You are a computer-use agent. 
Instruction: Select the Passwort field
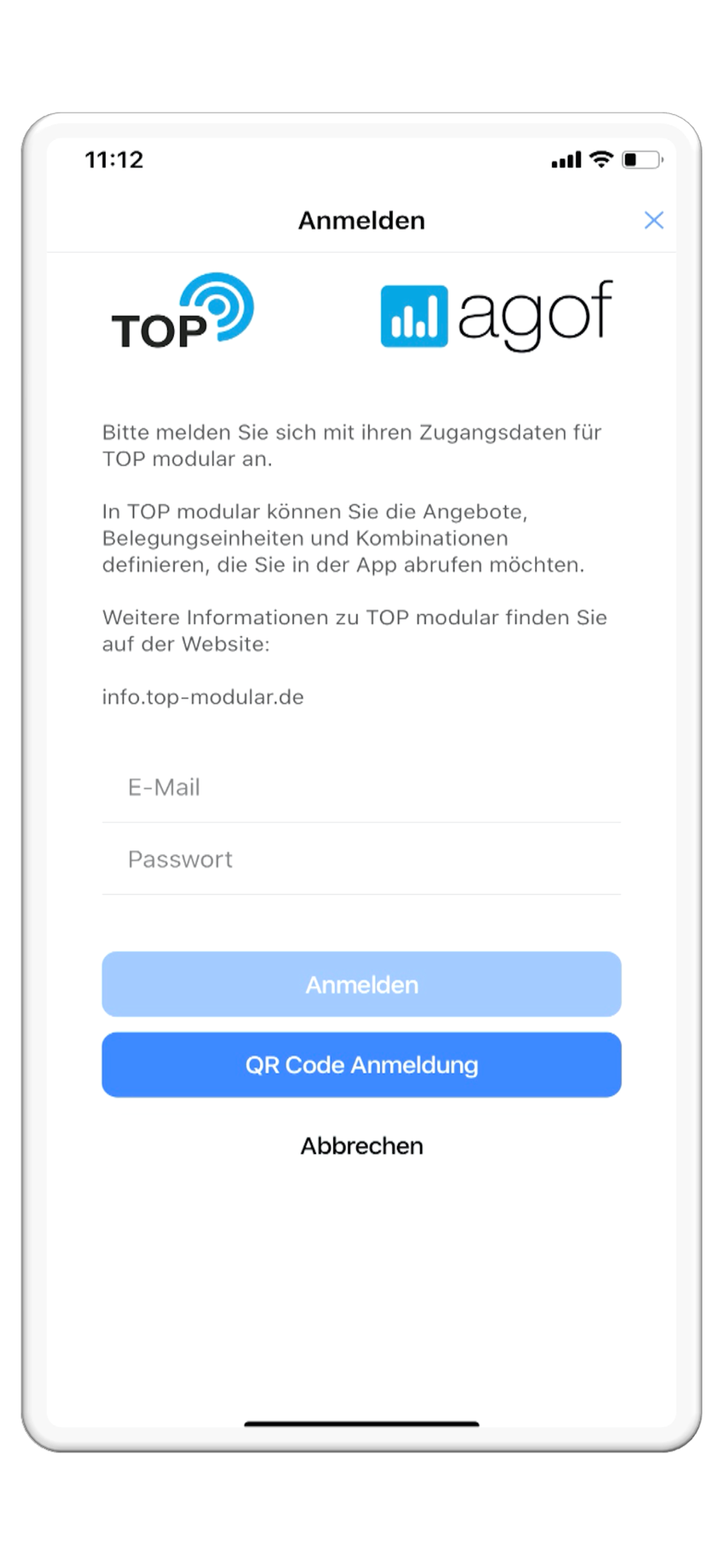(361, 859)
